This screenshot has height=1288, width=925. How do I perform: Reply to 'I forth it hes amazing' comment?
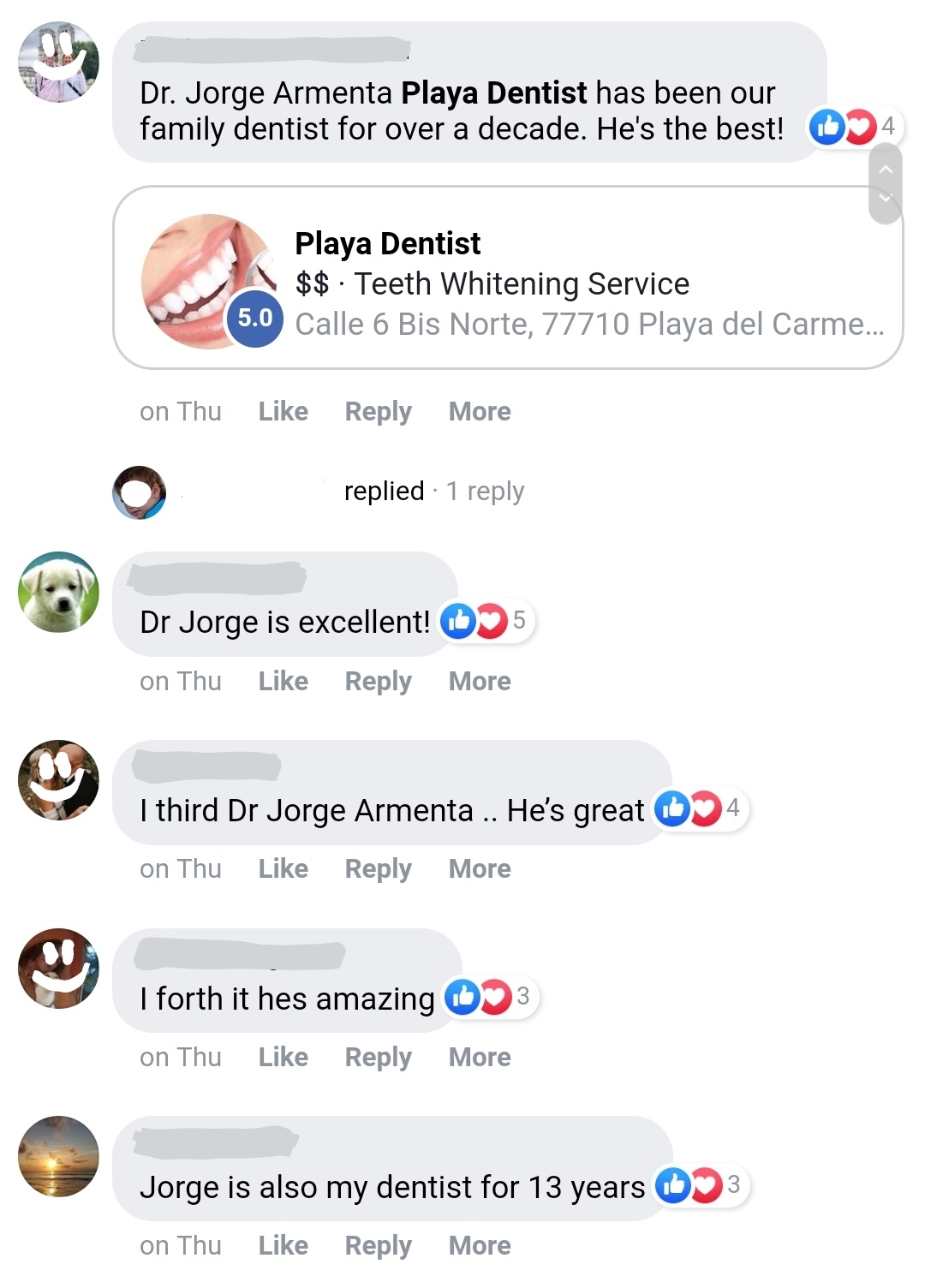coord(378,1058)
